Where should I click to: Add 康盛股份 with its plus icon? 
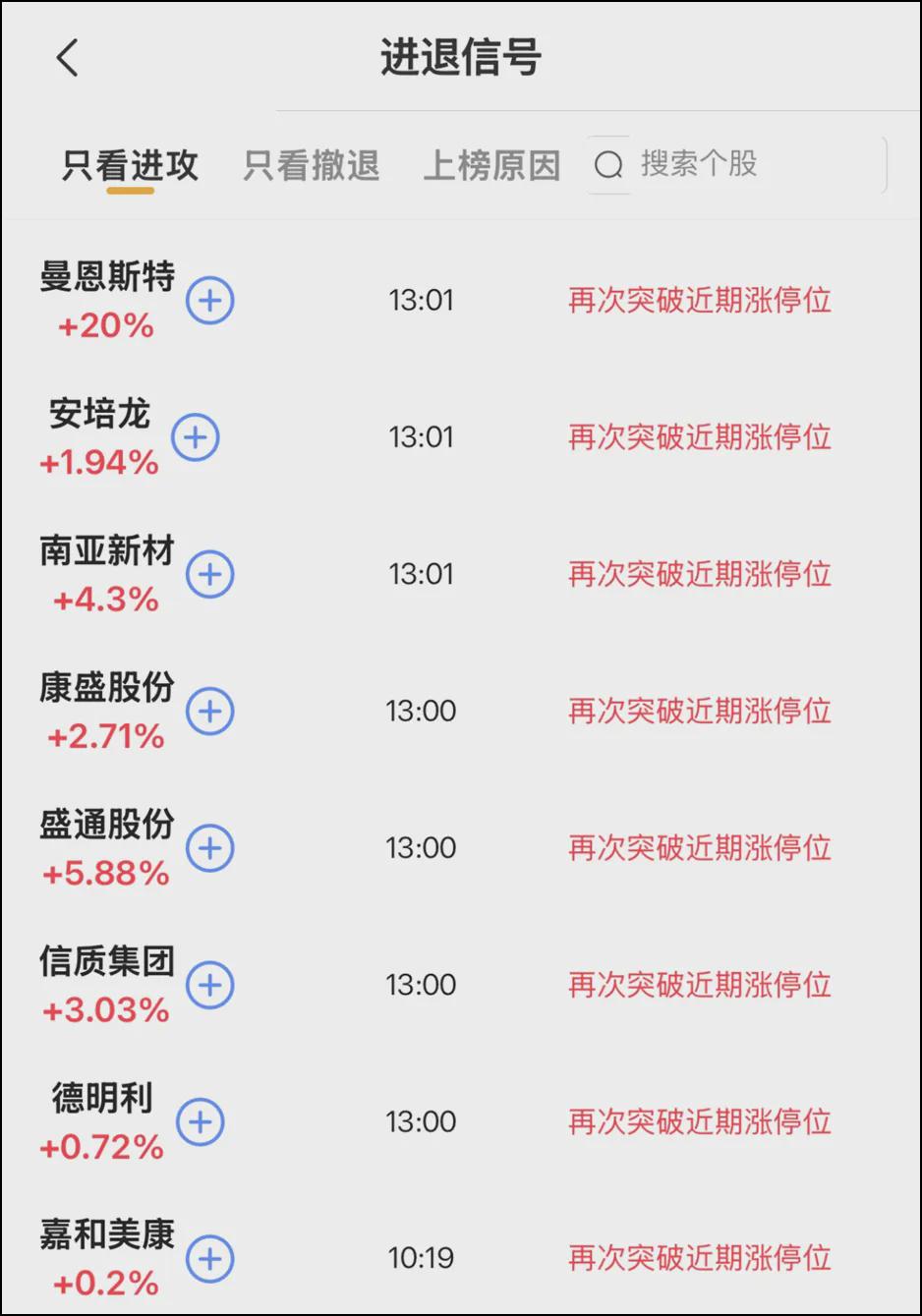[210, 711]
